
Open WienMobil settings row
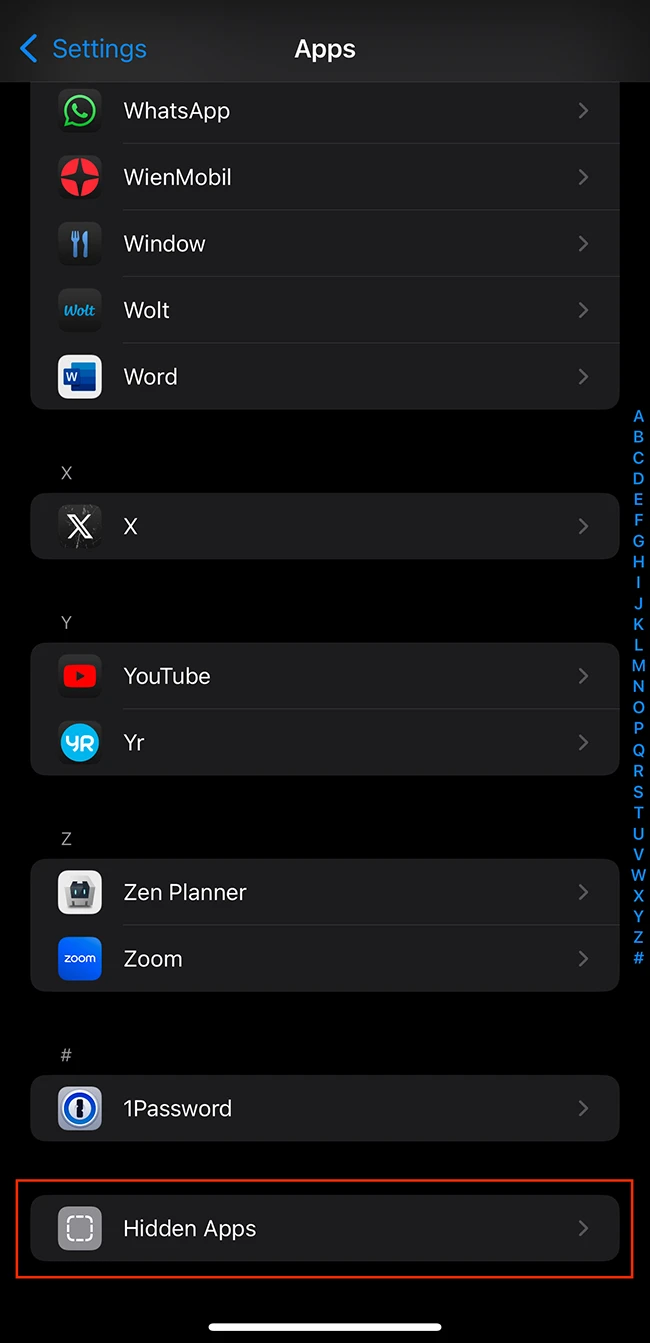pos(325,177)
